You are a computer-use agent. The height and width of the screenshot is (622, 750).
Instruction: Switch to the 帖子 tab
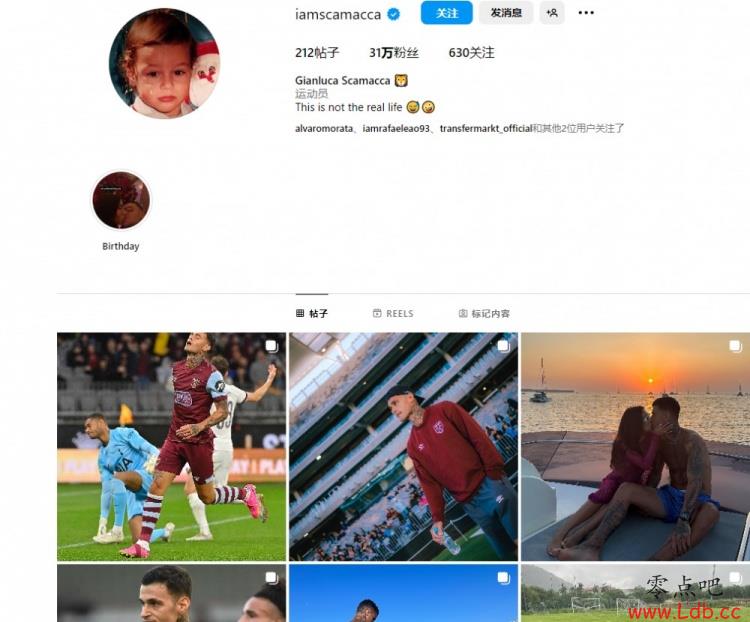point(312,313)
